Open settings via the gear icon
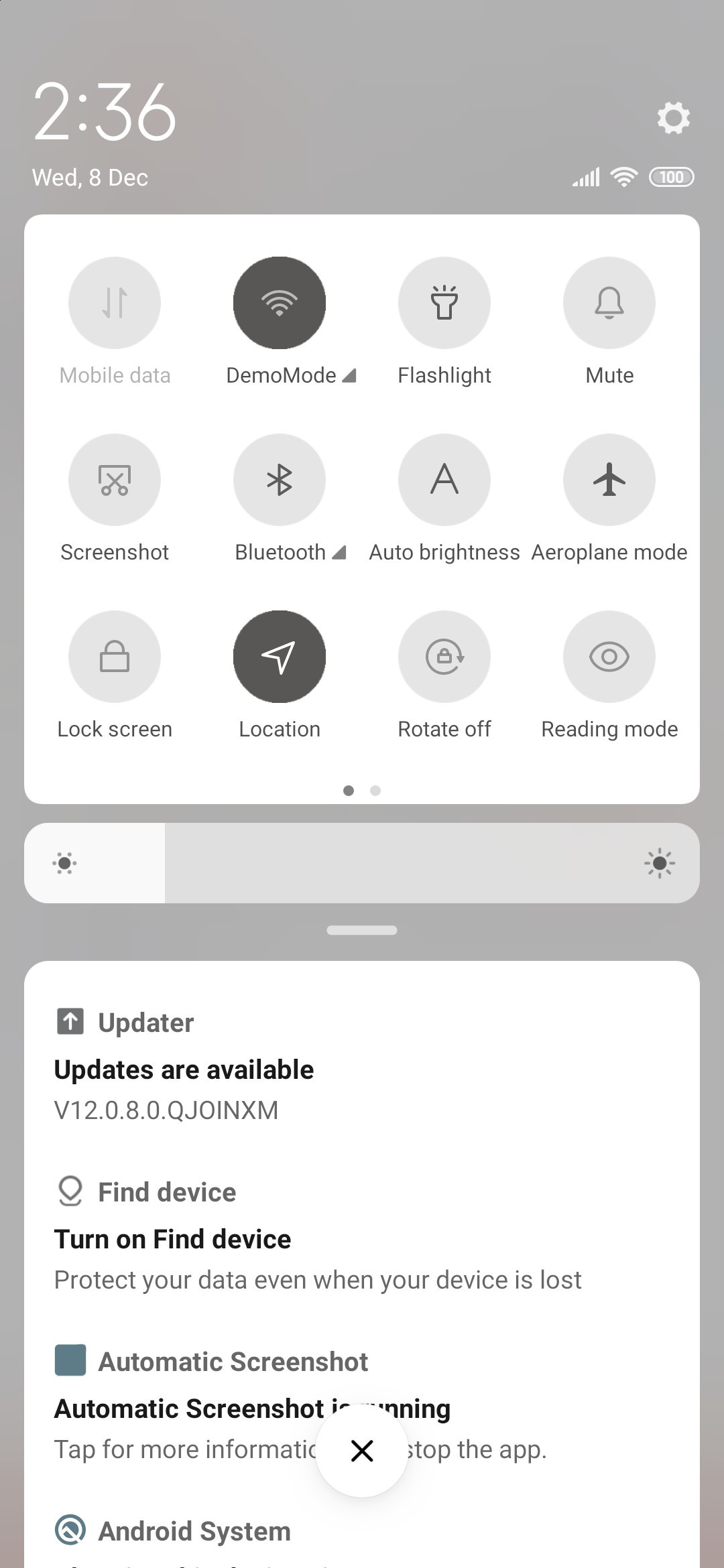Image resolution: width=724 pixels, height=1568 pixels. 673,118
